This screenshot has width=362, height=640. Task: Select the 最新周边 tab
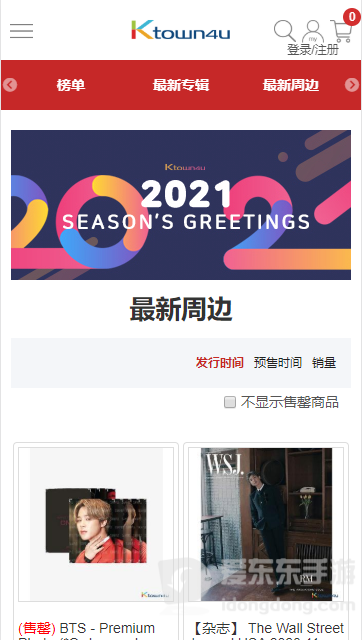(291, 85)
